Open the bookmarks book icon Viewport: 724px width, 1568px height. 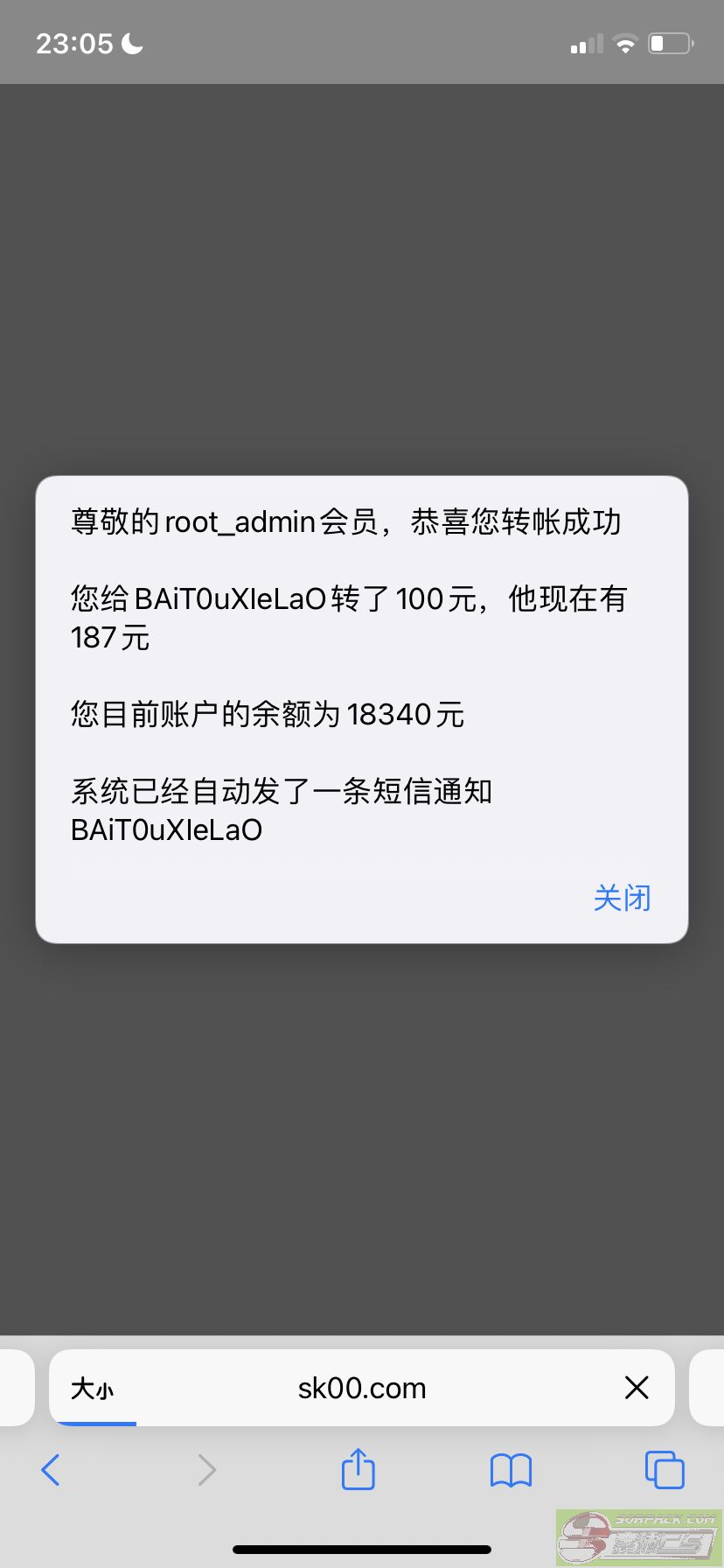512,1470
